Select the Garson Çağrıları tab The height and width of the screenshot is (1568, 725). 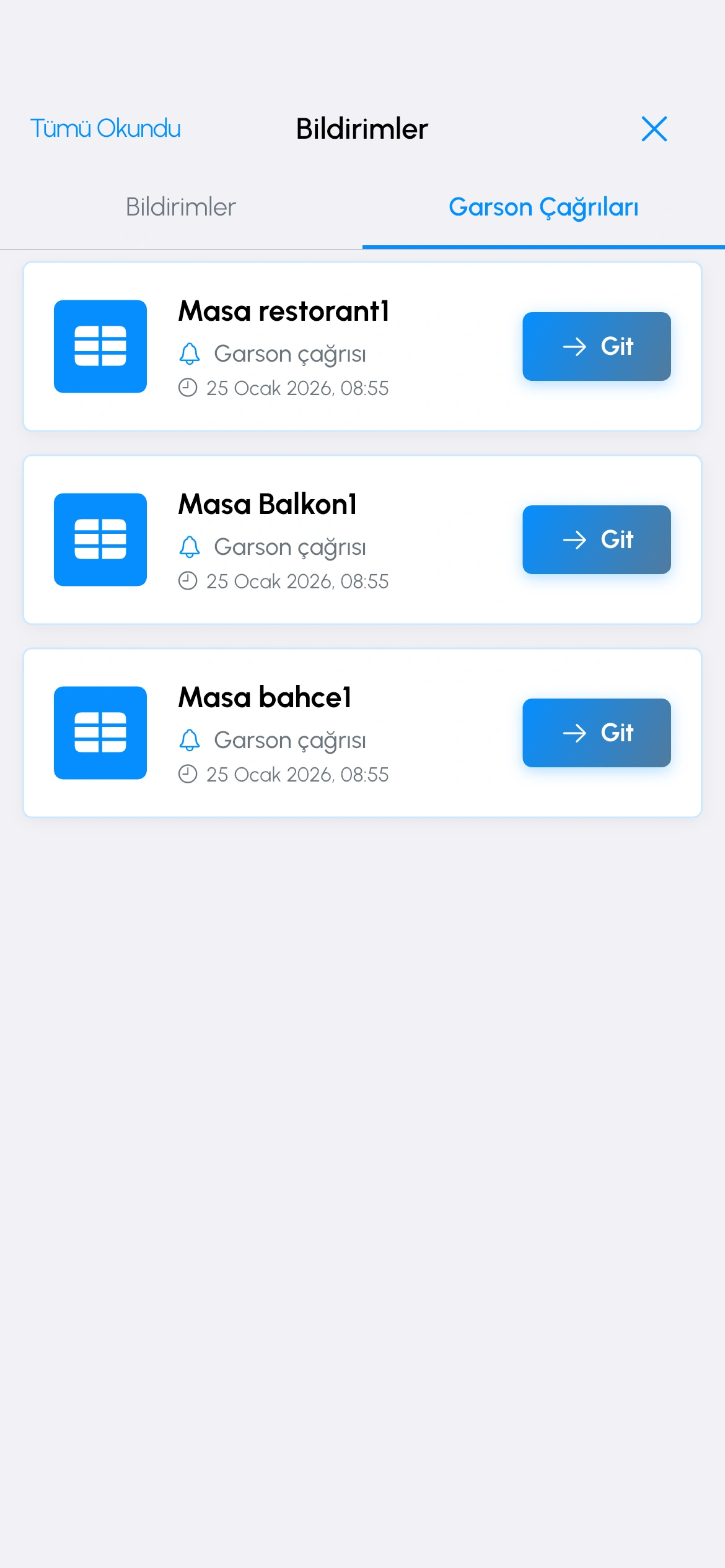tap(543, 207)
